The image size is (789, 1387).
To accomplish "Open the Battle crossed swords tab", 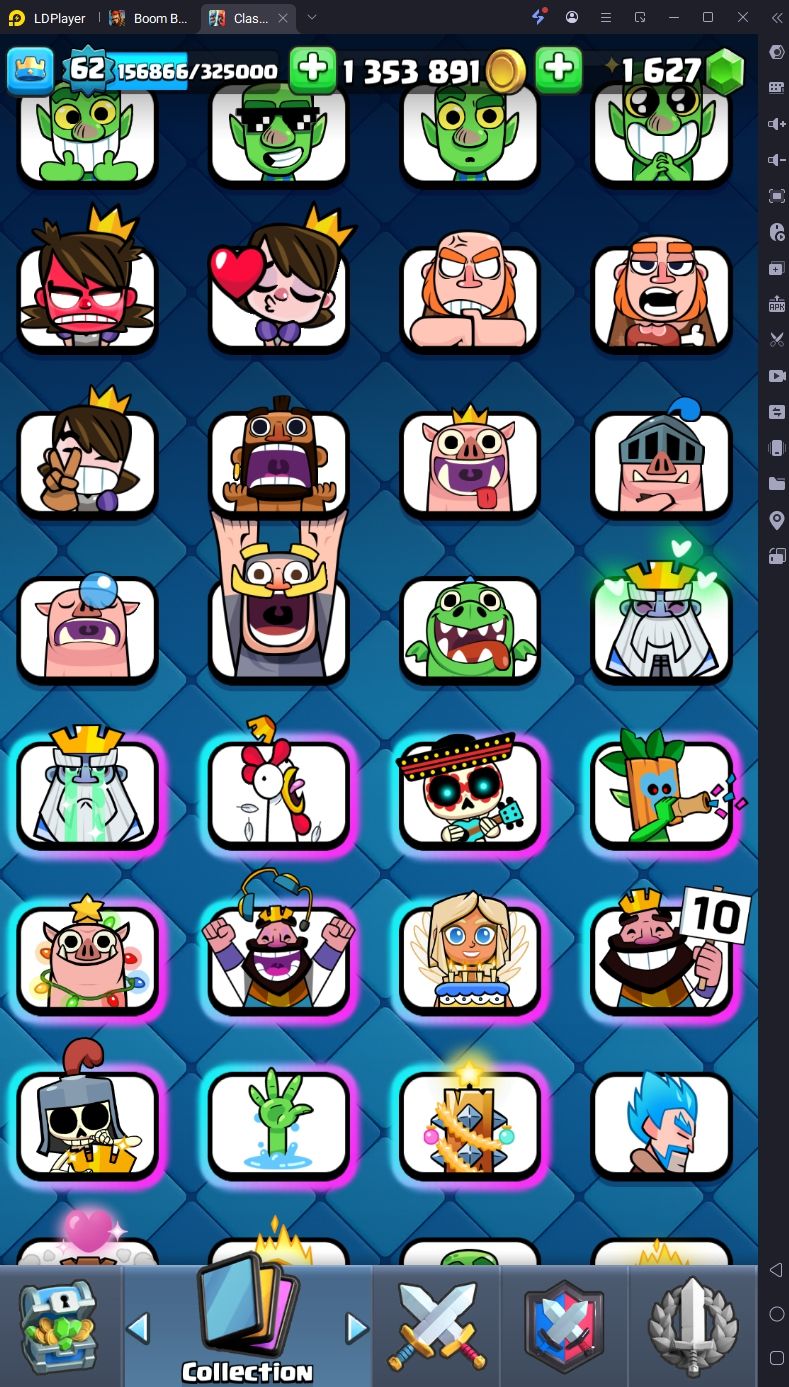I will pos(436,1325).
